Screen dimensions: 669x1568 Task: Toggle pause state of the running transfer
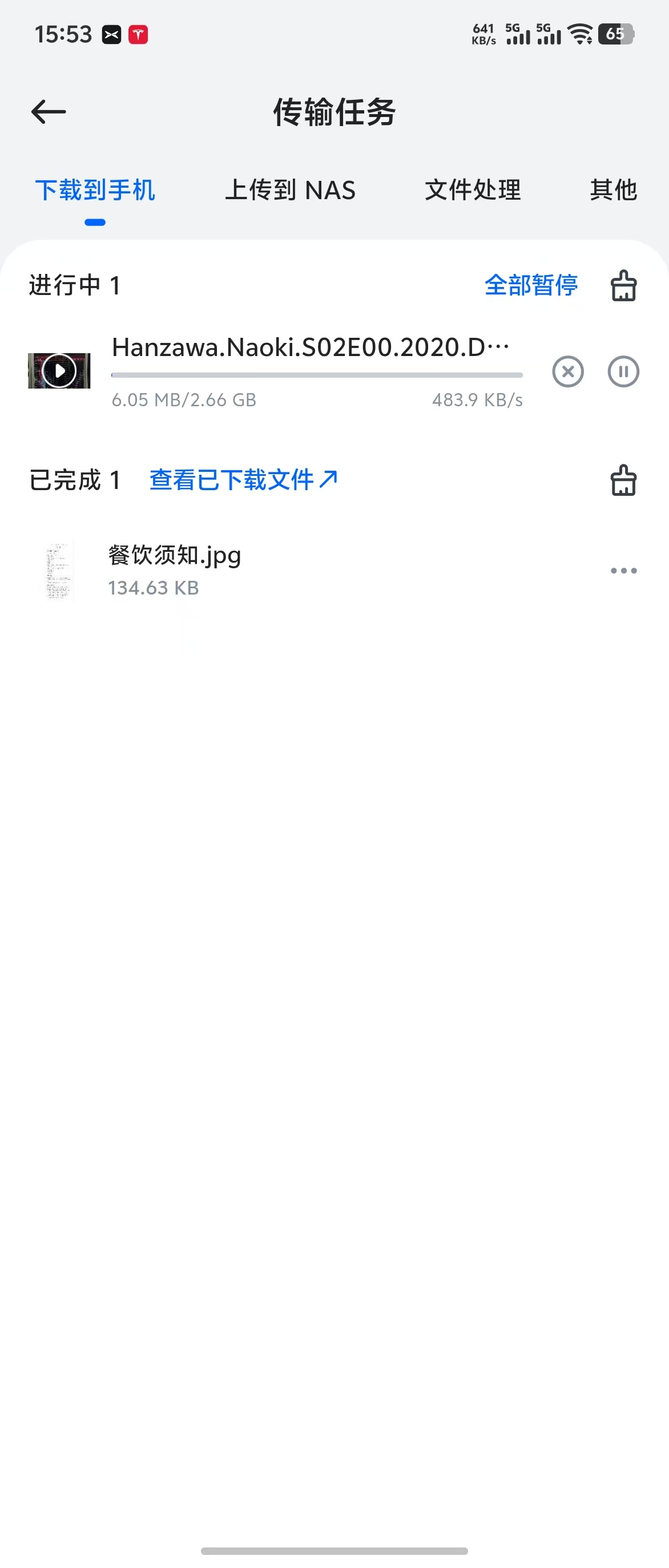(623, 372)
